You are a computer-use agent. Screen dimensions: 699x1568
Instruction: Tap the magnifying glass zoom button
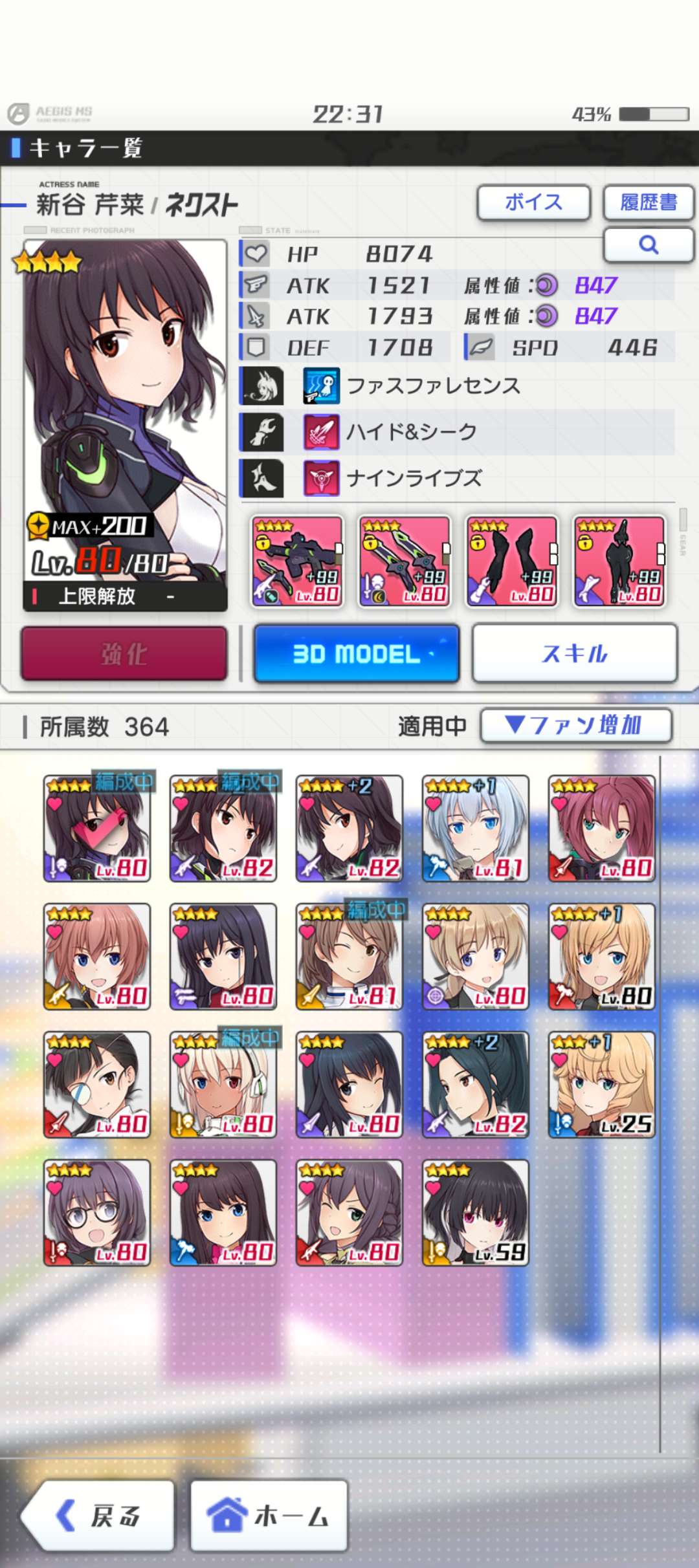click(x=648, y=245)
